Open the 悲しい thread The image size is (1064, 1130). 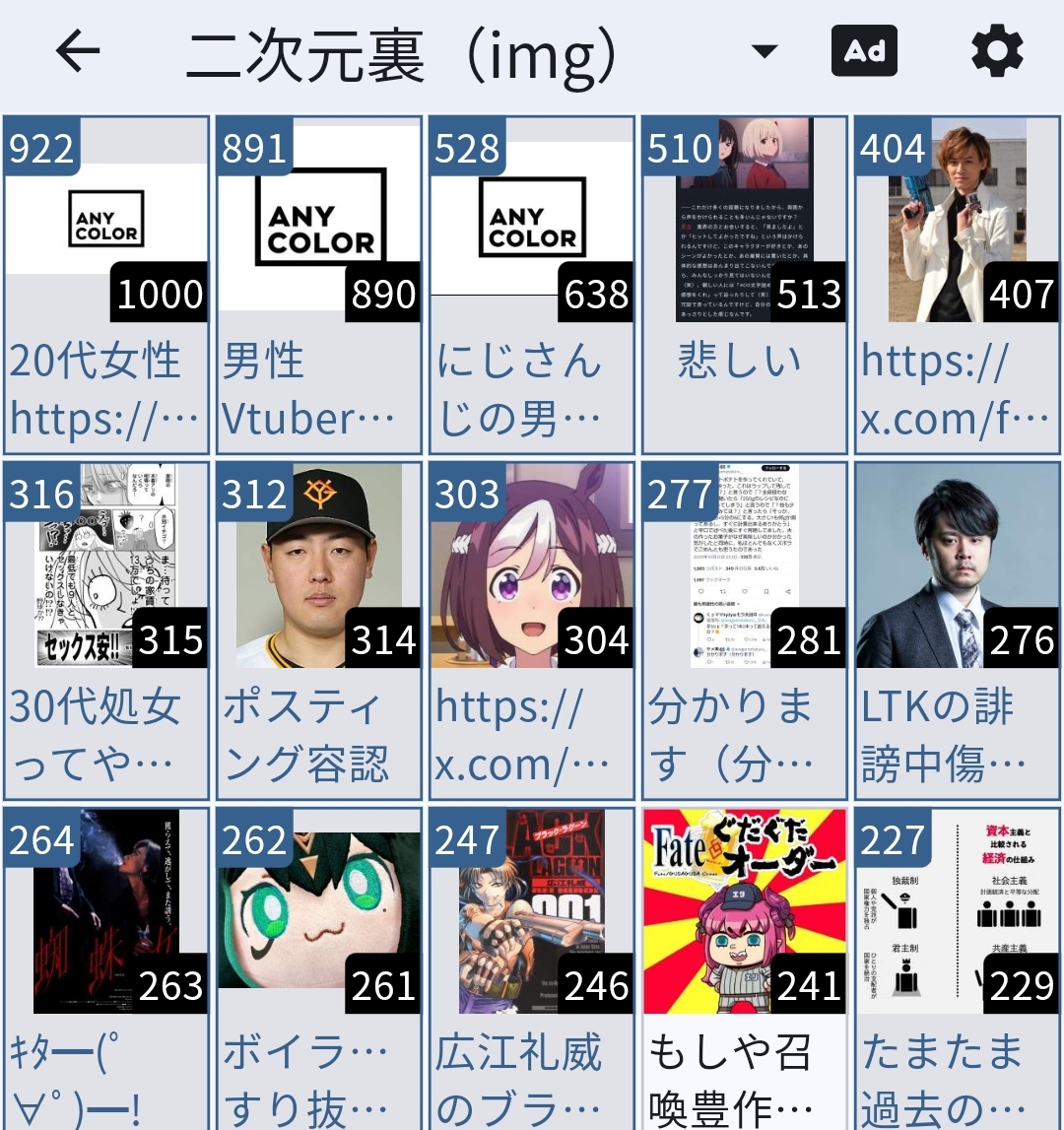(x=745, y=284)
